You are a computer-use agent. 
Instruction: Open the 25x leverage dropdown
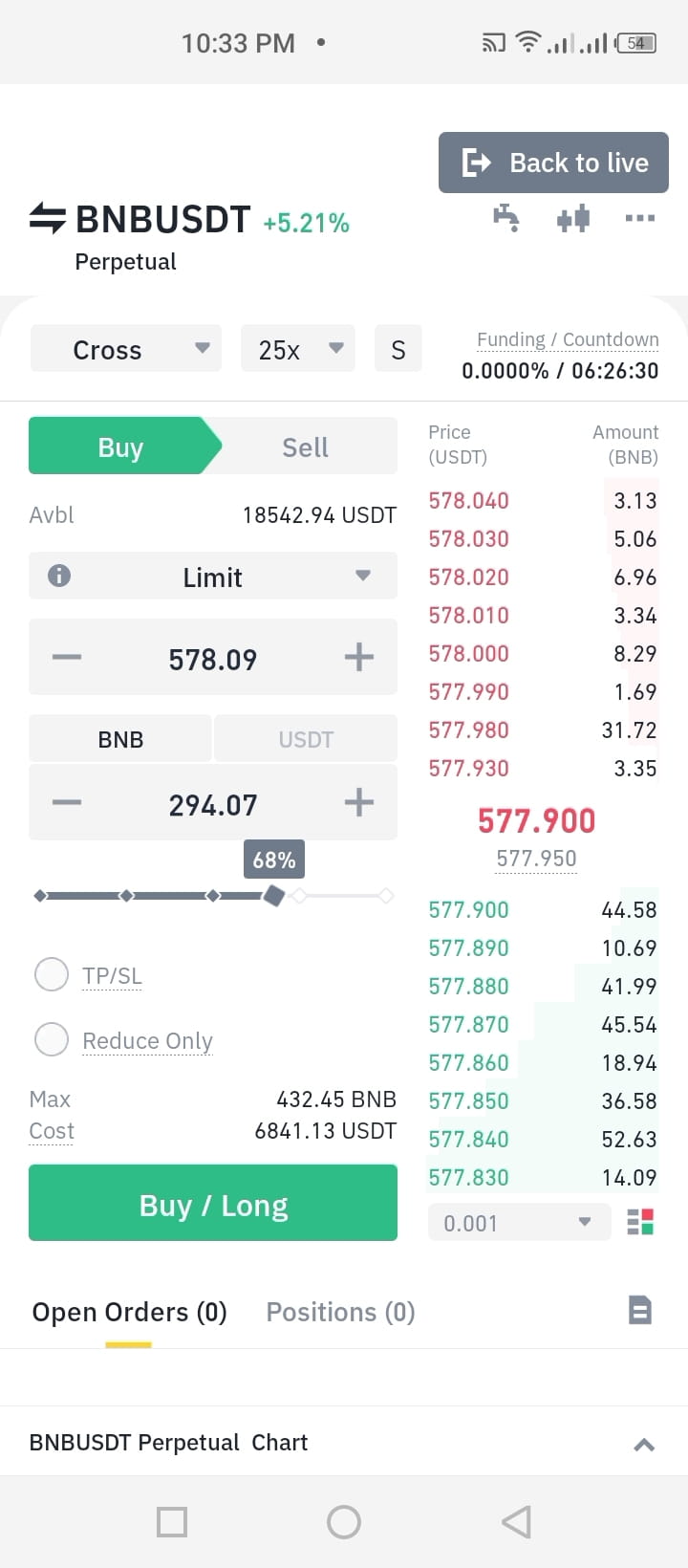(x=297, y=348)
